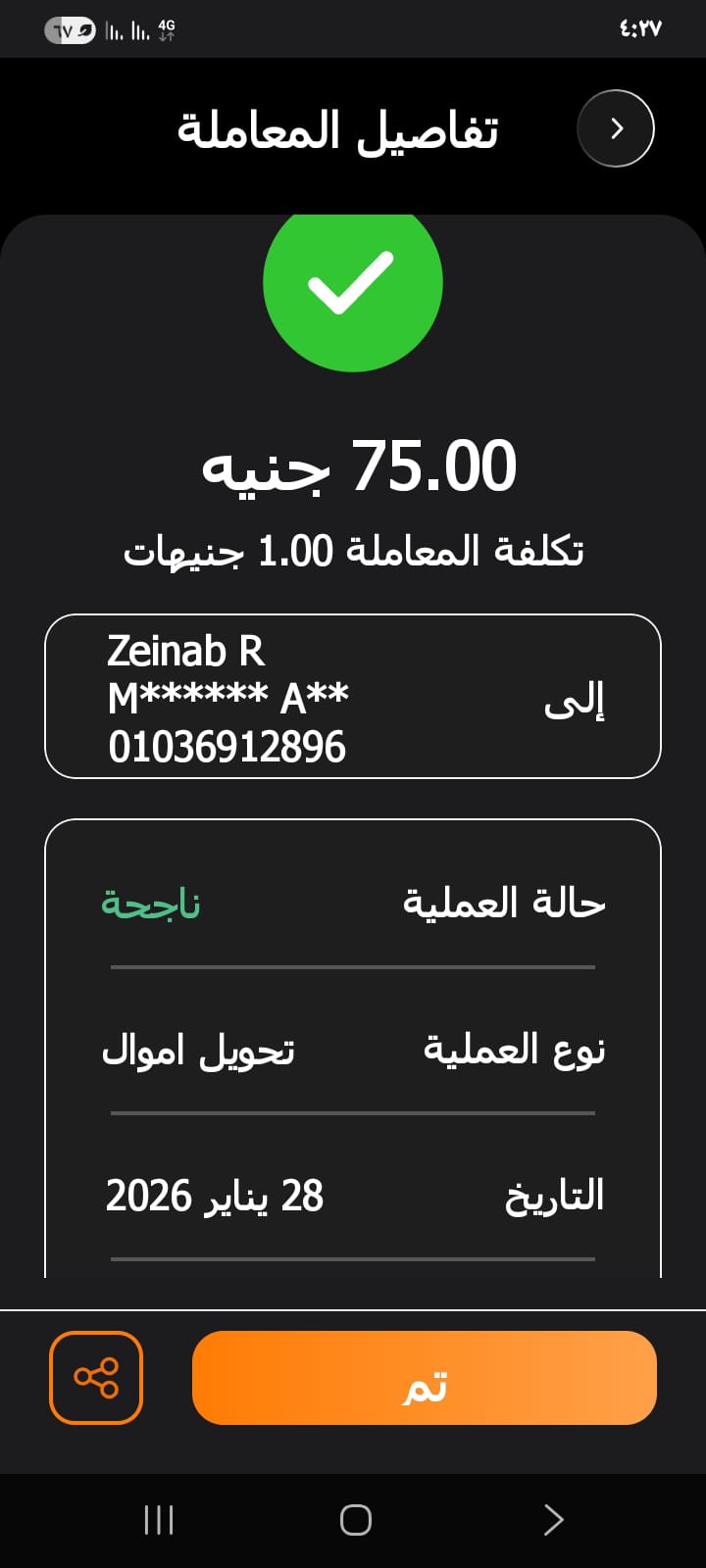Share the transaction receipt

point(96,1377)
